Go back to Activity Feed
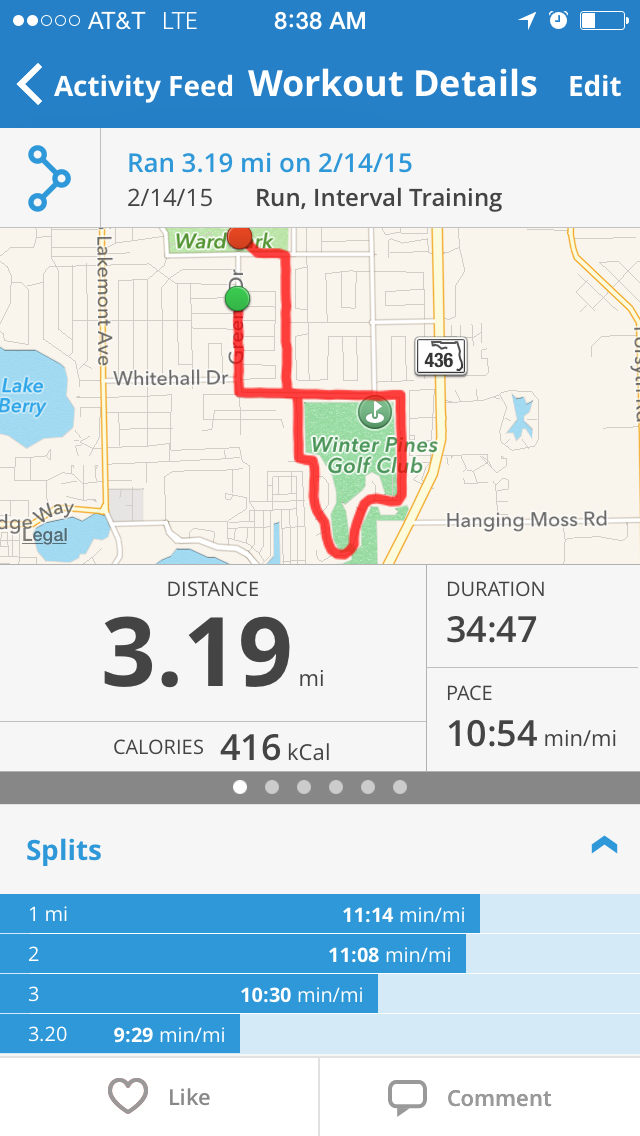 [125, 86]
